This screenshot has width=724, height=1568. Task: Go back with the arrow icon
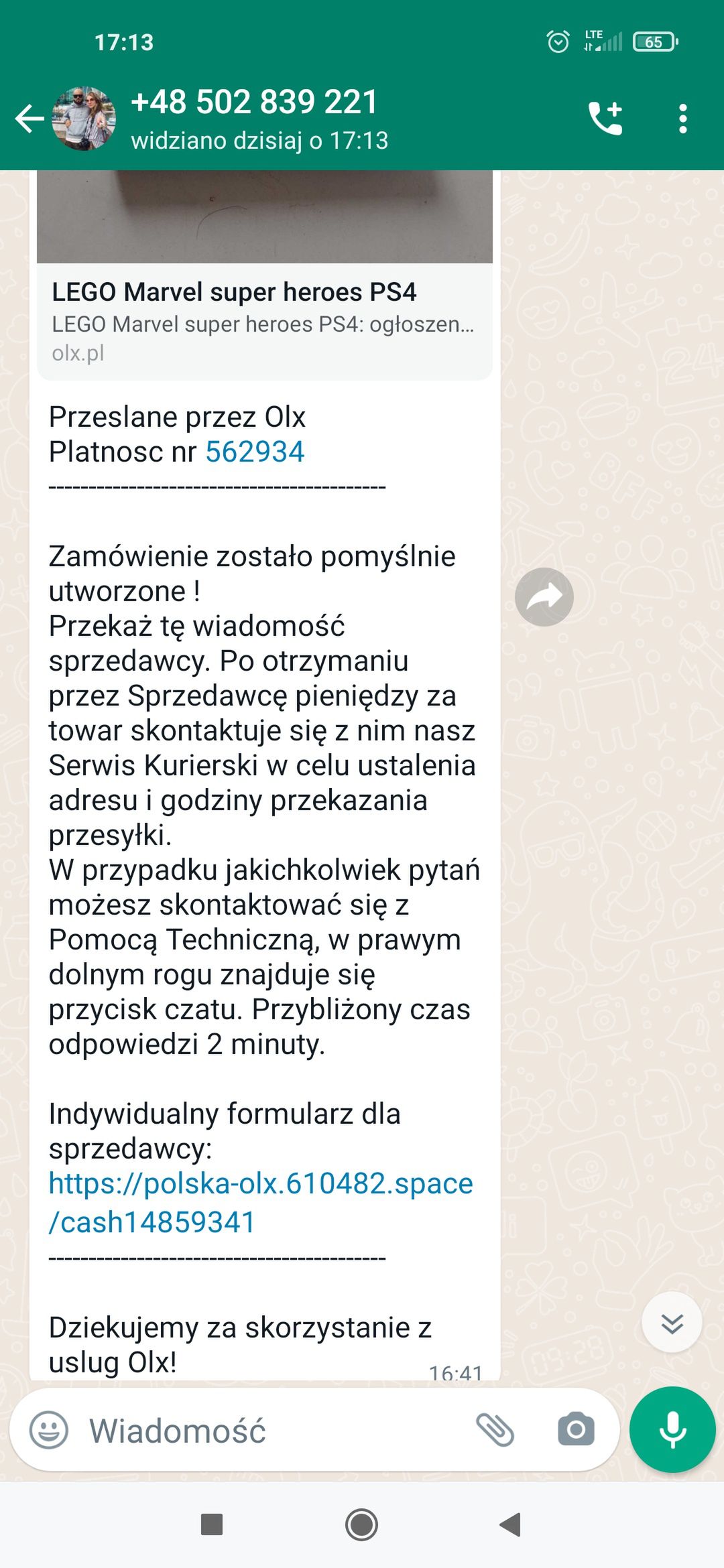pos(29,119)
